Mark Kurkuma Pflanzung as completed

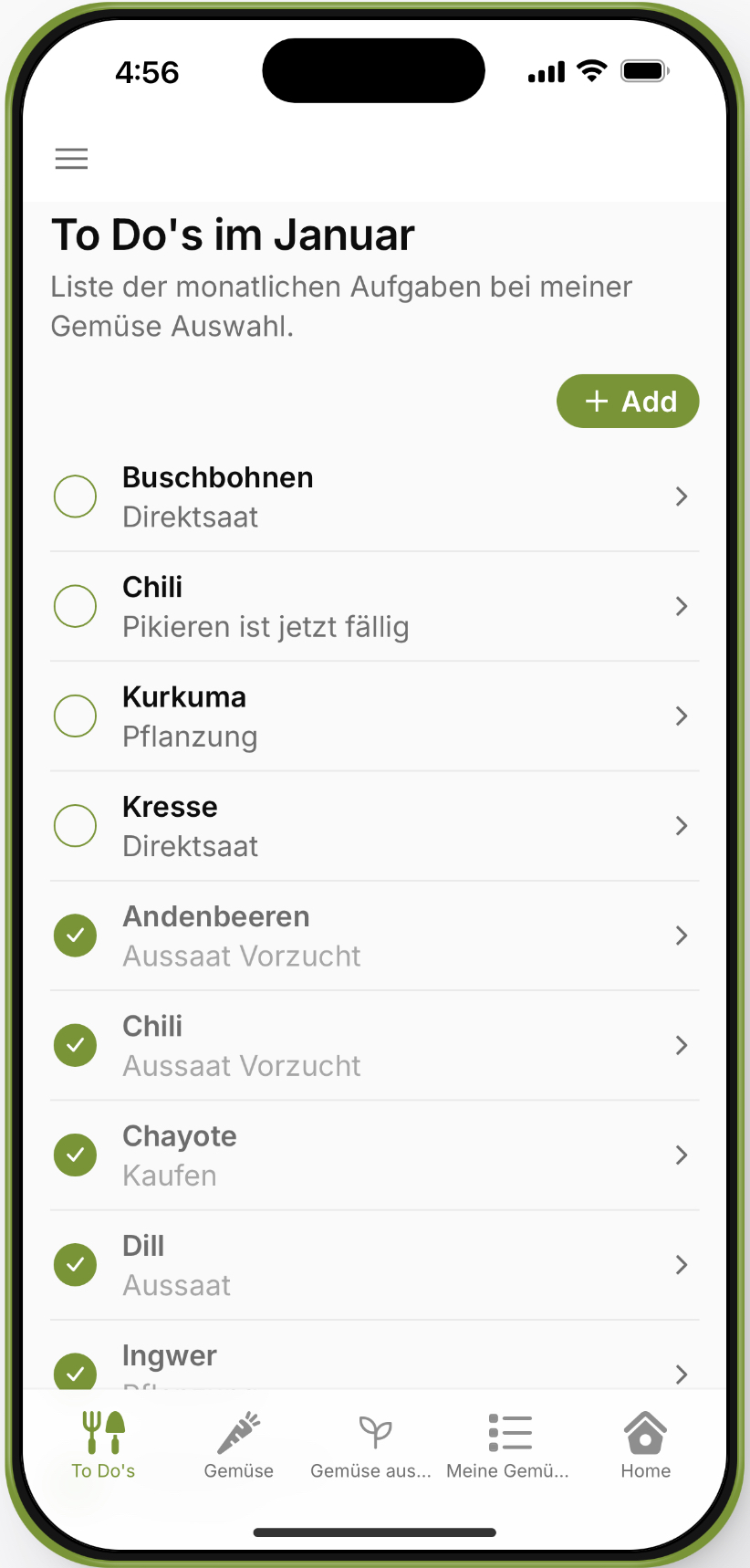click(x=76, y=716)
